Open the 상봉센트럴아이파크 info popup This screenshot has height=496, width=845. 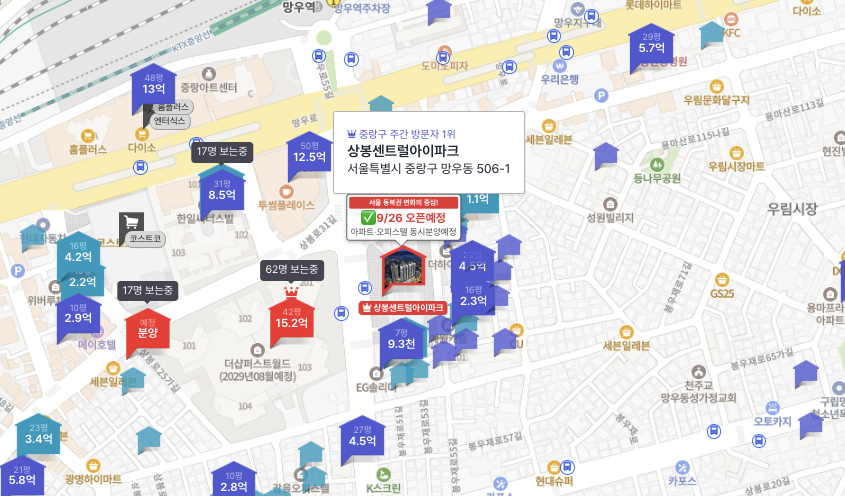[x=428, y=151]
